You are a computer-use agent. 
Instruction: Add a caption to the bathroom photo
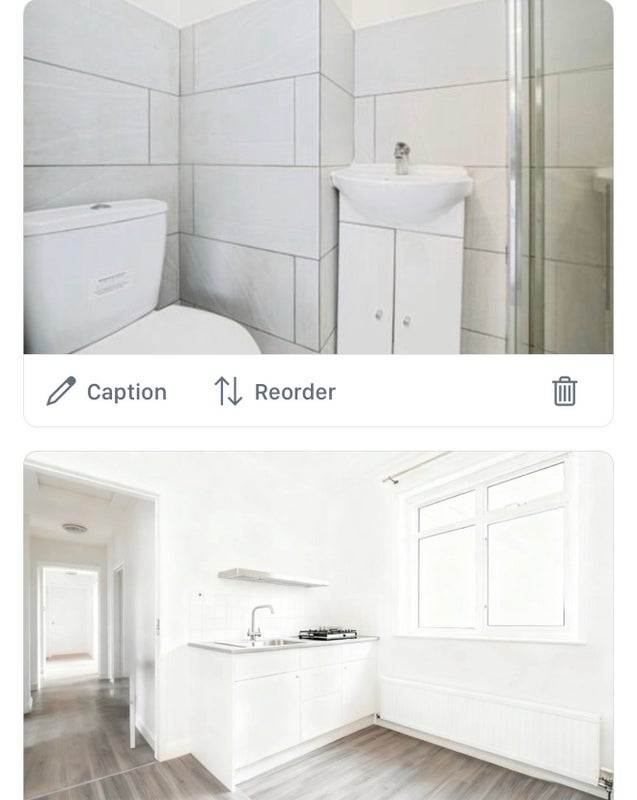pyautogui.click(x=107, y=392)
